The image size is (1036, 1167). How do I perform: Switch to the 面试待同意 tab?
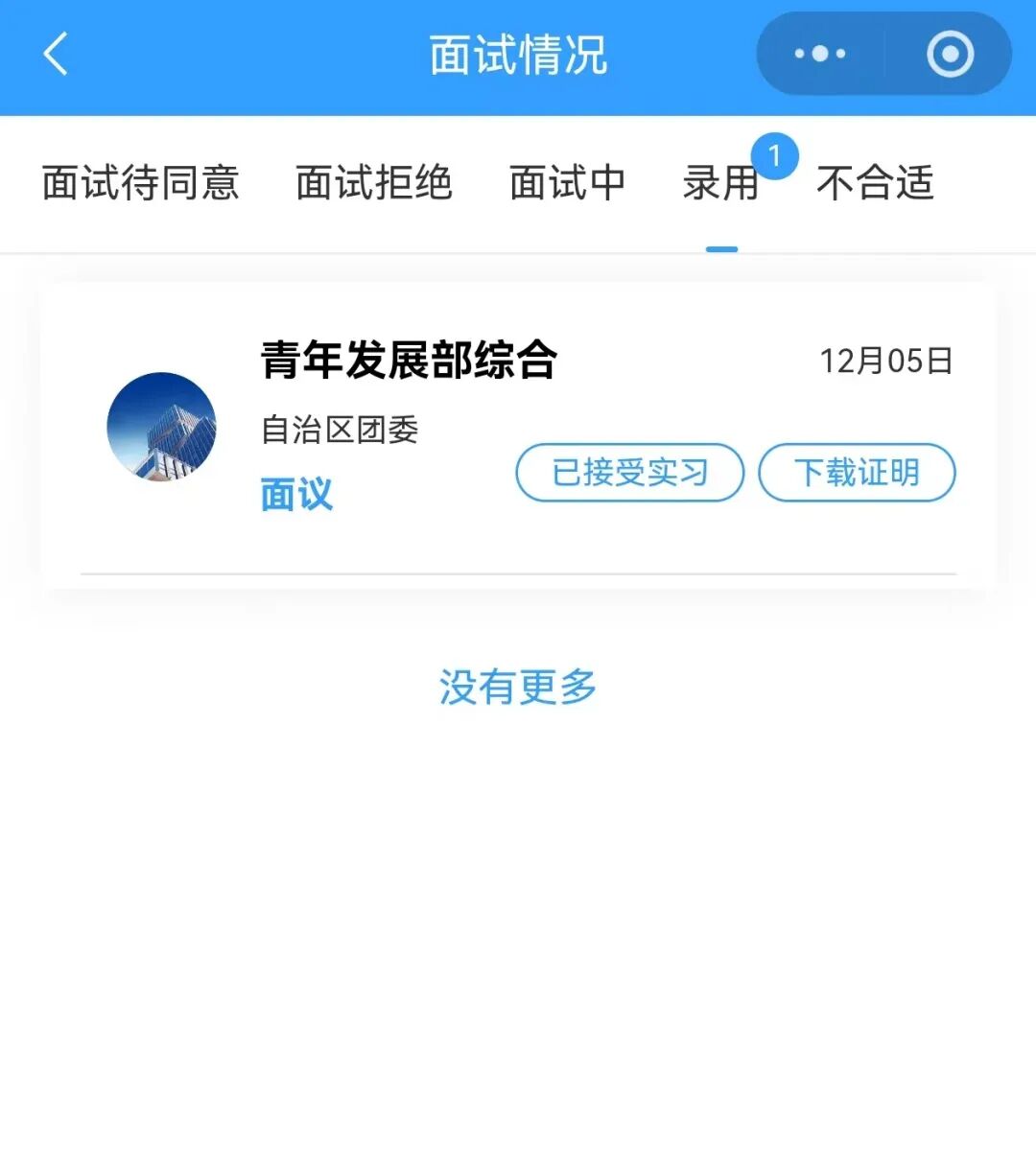(140, 182)
